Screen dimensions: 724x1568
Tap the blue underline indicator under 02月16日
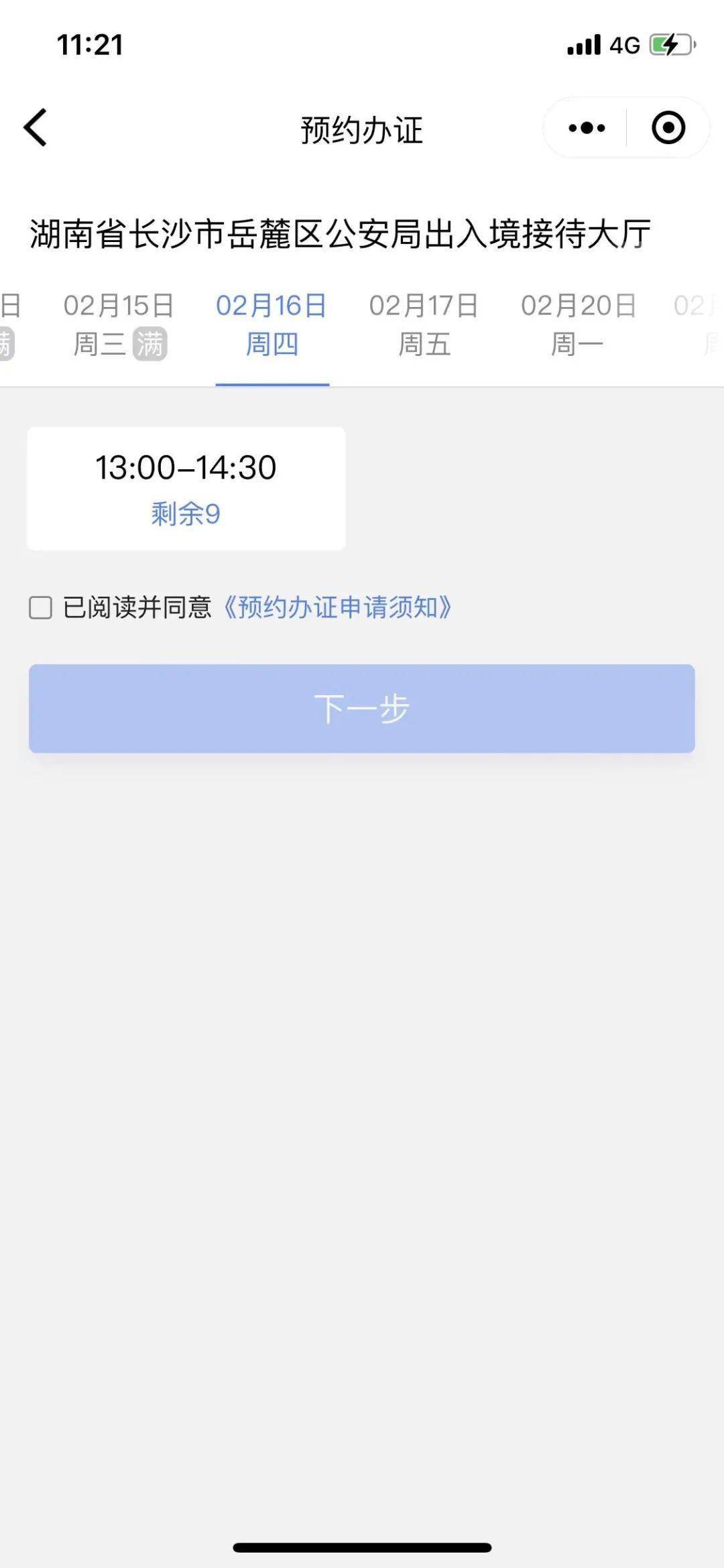272,383
